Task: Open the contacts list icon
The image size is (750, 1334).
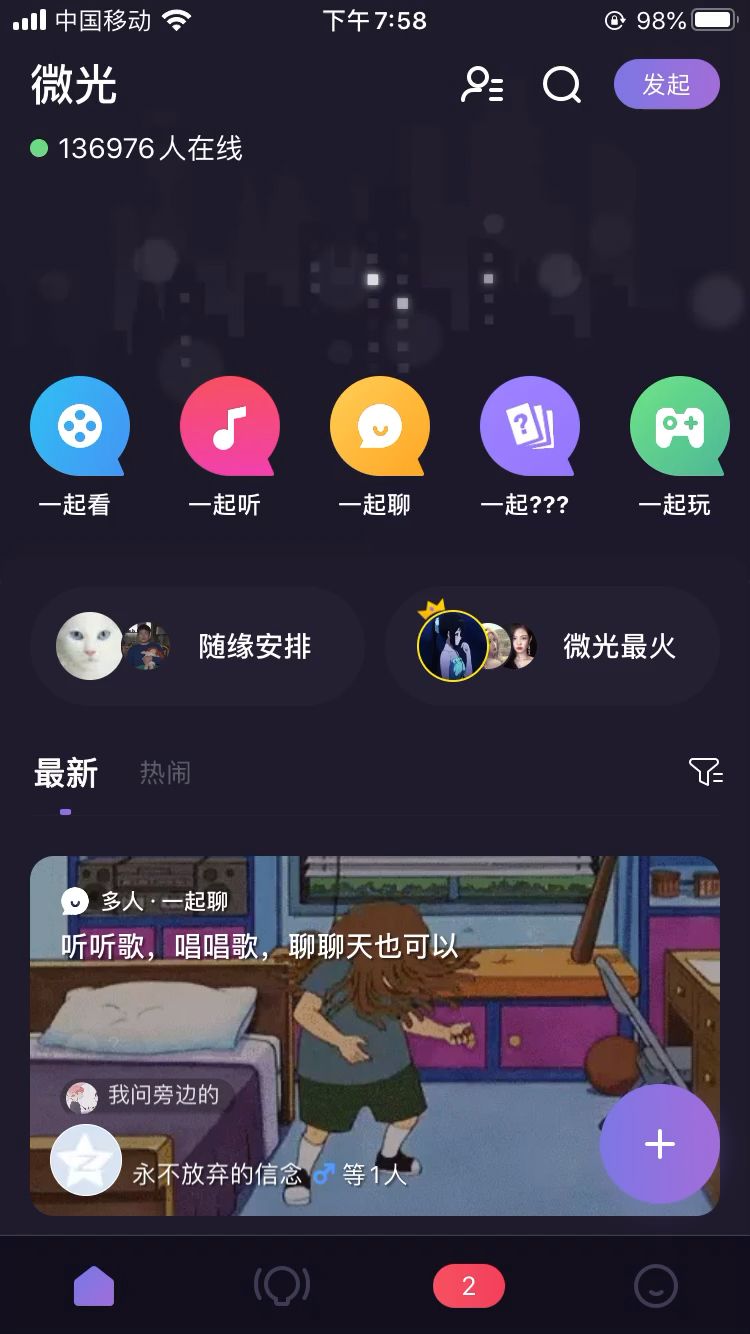Action: [482, 85]
